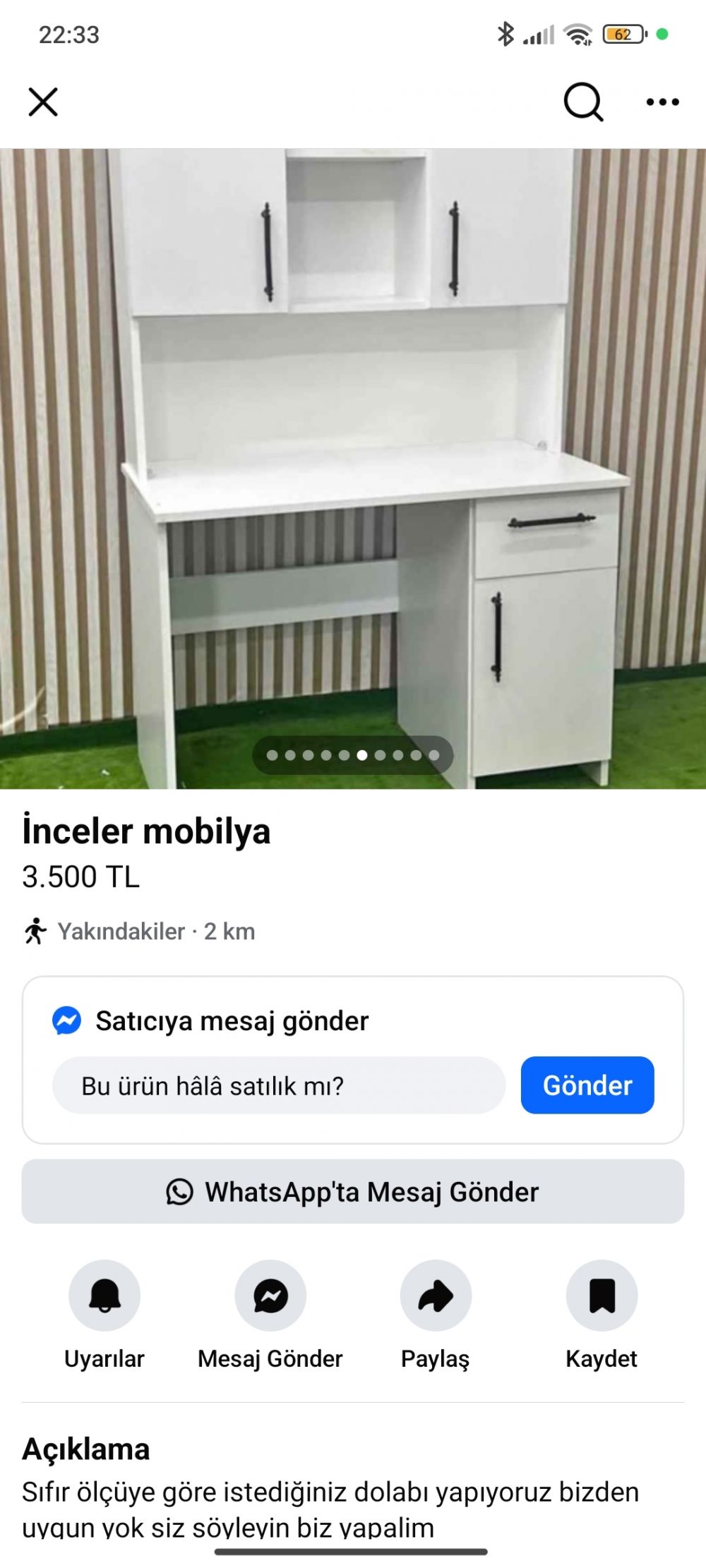Close the listing with the X icon
Screen dimensions: 706x1568
tap(43, 102)
